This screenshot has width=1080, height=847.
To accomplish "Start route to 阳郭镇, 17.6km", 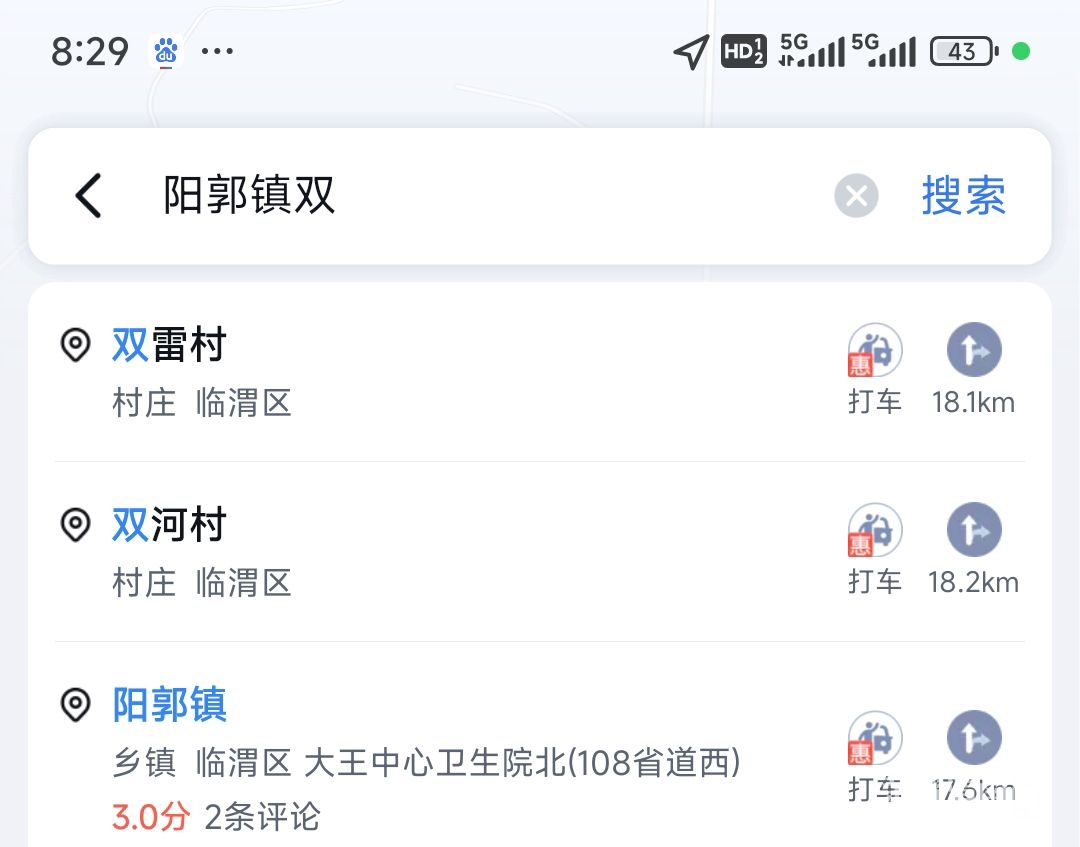I will point(974,757).
